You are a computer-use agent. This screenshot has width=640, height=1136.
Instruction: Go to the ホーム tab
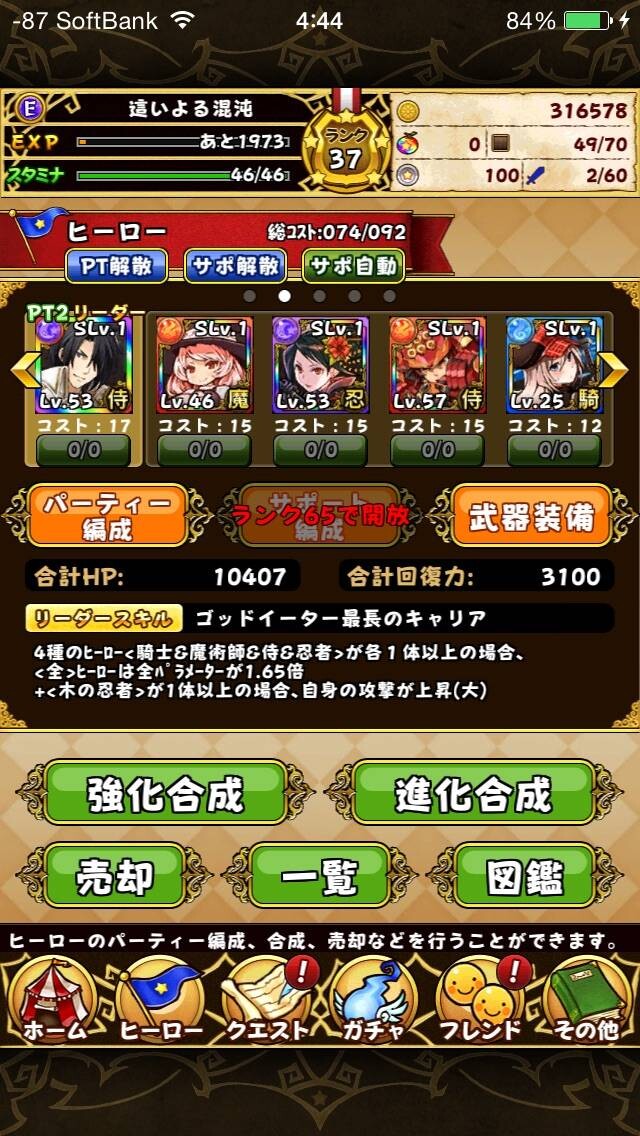pos(54,999)
